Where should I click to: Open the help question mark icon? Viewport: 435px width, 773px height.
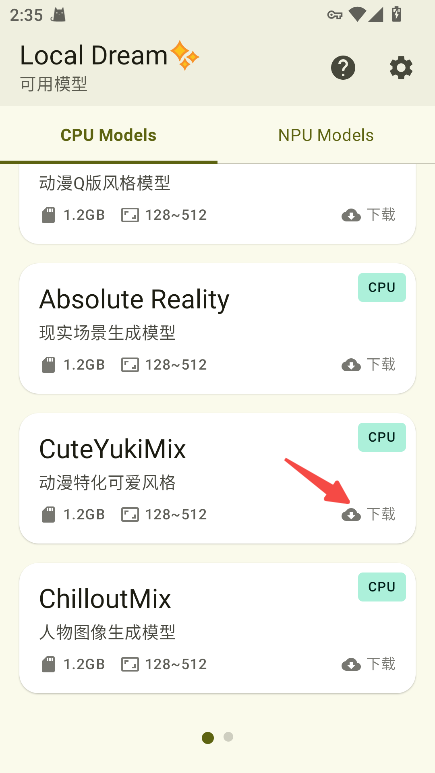[x=343, y=68]
